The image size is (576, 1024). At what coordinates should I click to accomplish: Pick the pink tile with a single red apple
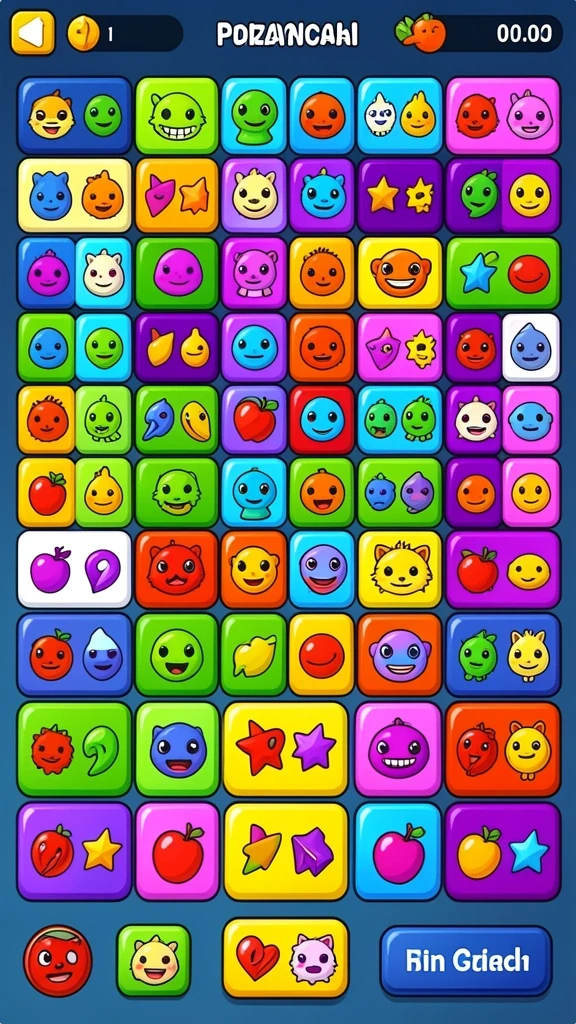point(177,852)
